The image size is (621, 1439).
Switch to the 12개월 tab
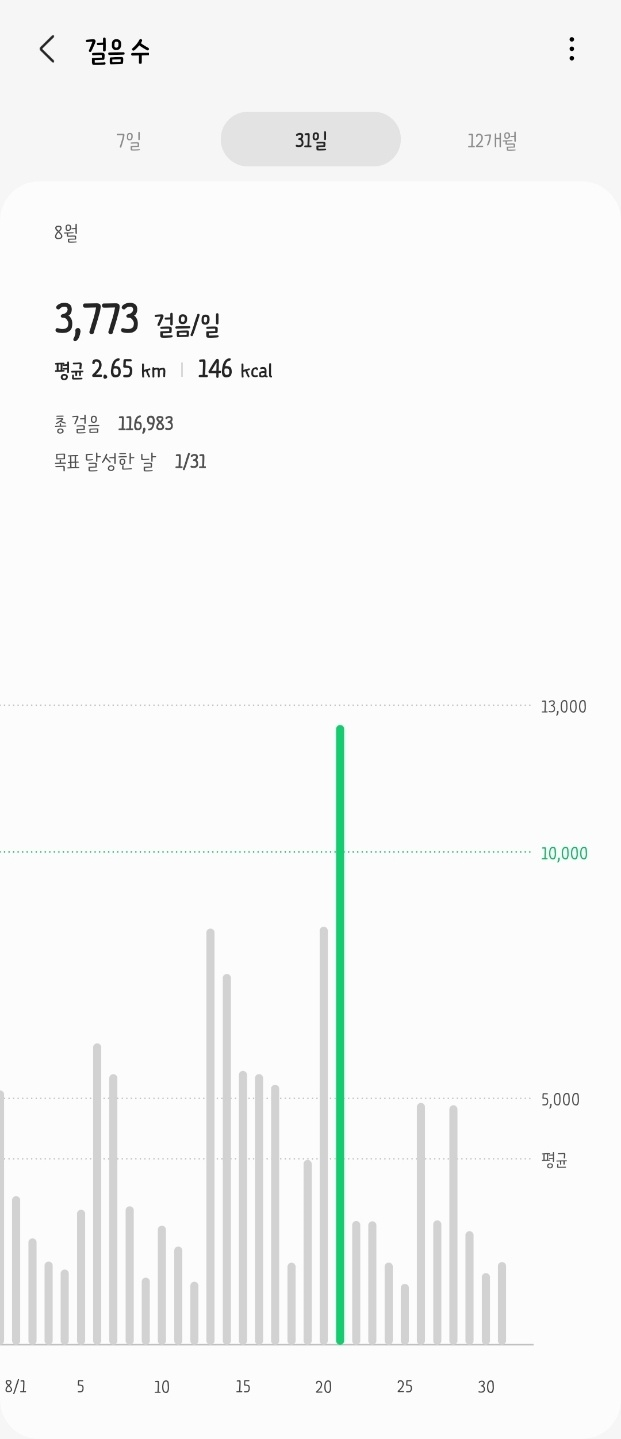[x=492, y=141]
